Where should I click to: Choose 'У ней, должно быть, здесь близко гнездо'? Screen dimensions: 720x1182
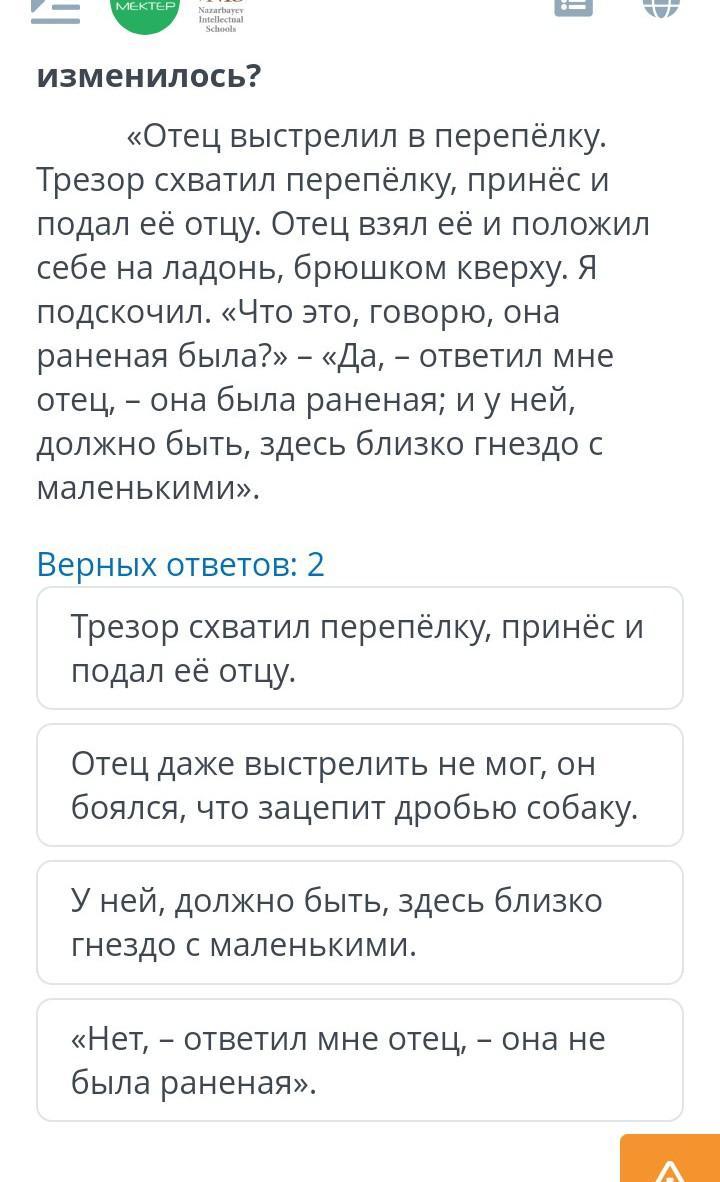360,923
